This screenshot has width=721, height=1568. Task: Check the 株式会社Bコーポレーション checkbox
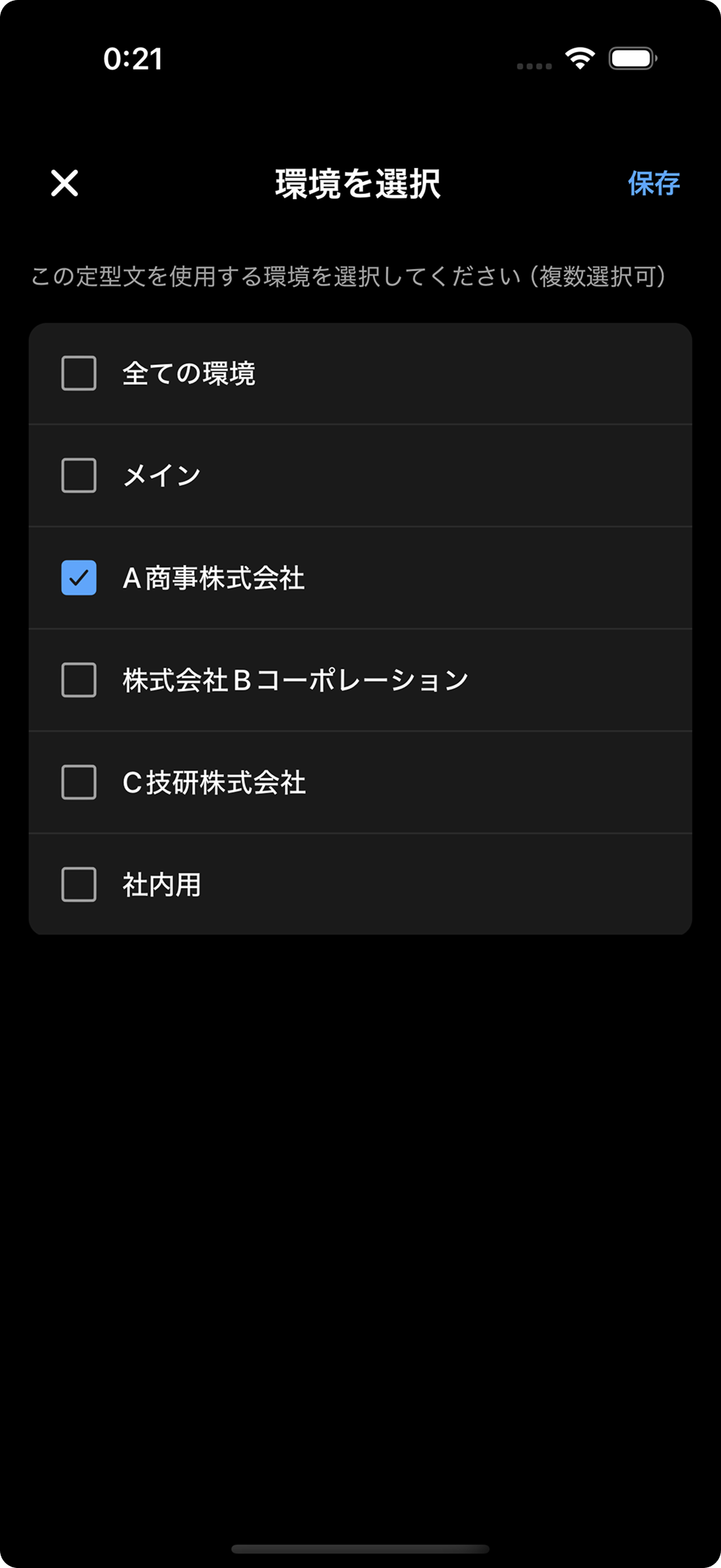coord(79,679)
